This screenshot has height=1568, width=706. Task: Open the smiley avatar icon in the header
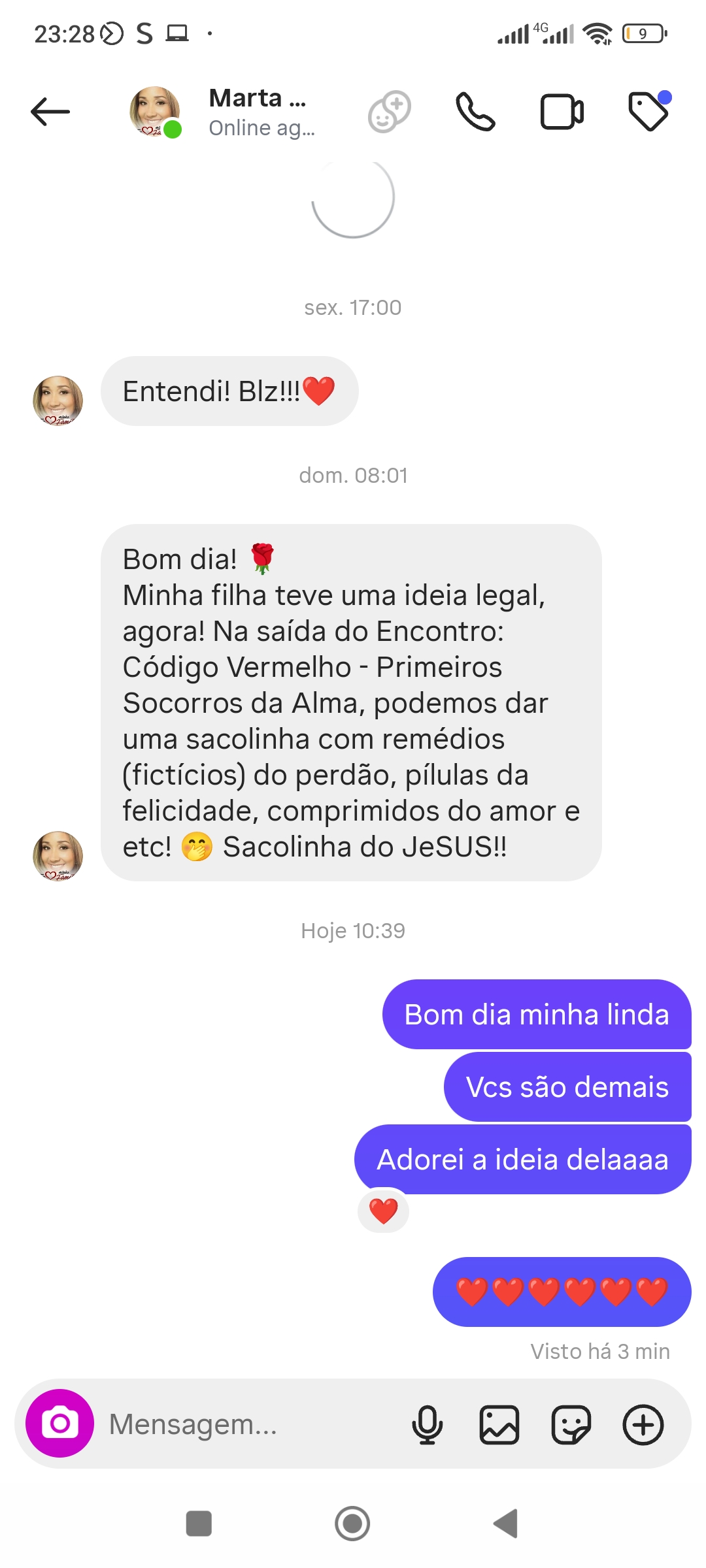pos(390,112)
